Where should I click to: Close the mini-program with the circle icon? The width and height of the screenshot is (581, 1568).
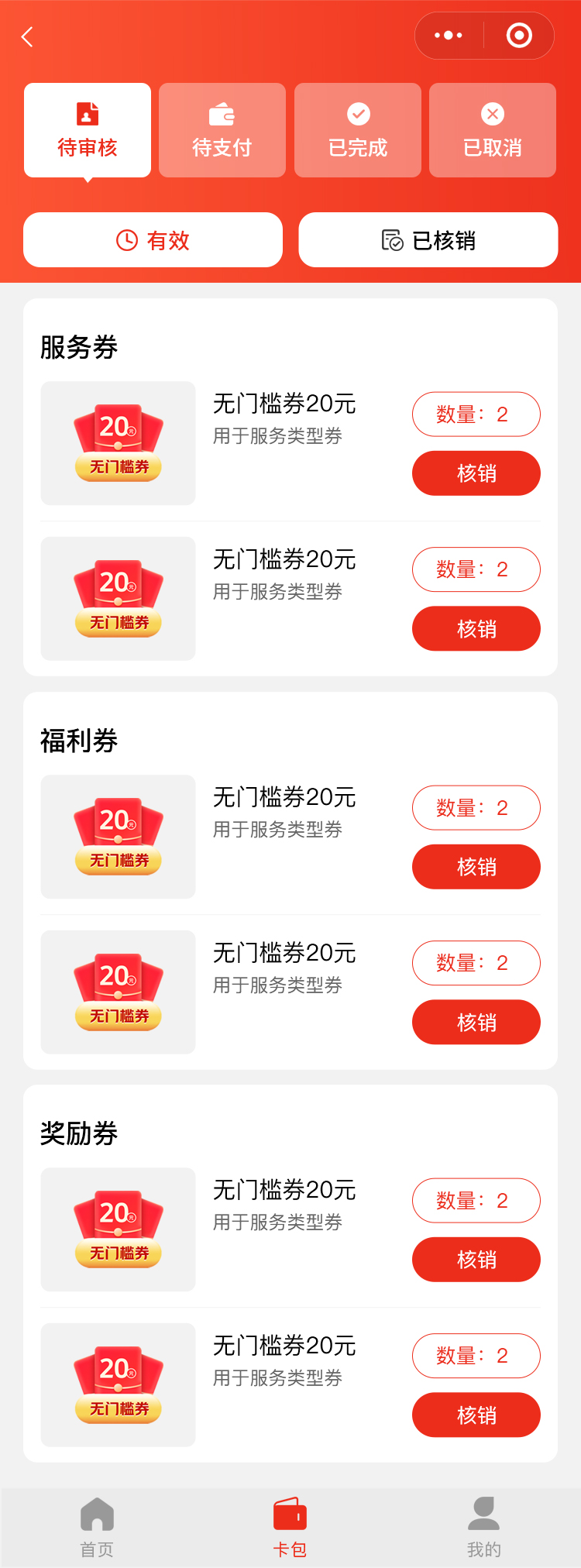[x=519, y=36]
